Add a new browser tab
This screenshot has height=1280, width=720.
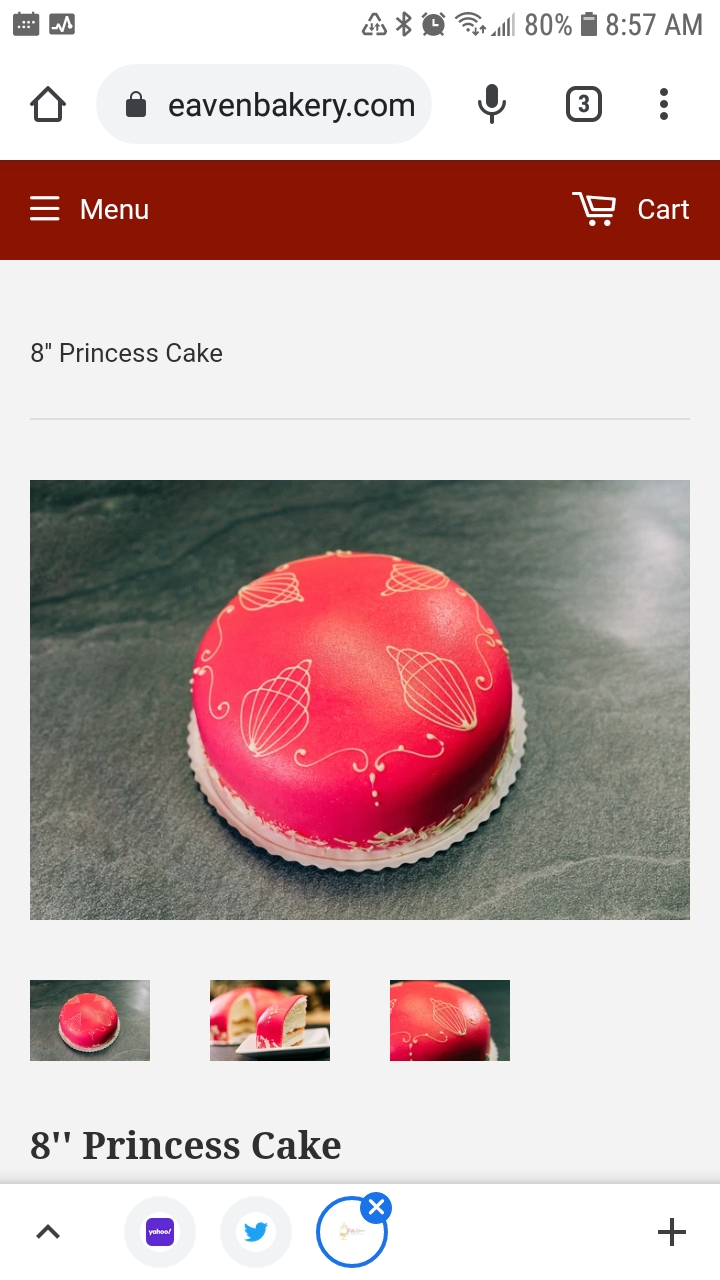[672, 1232]
